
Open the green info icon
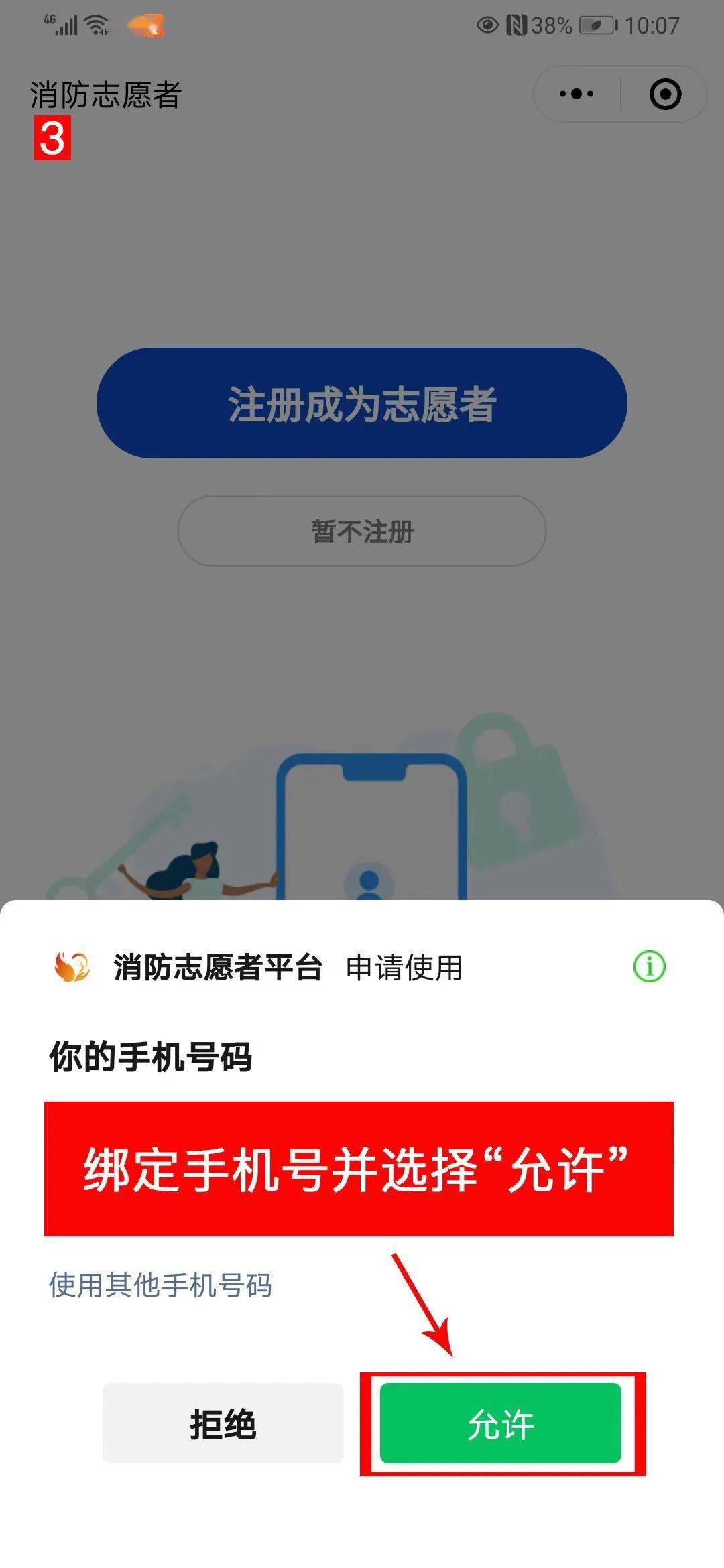[x=649, y=967]
